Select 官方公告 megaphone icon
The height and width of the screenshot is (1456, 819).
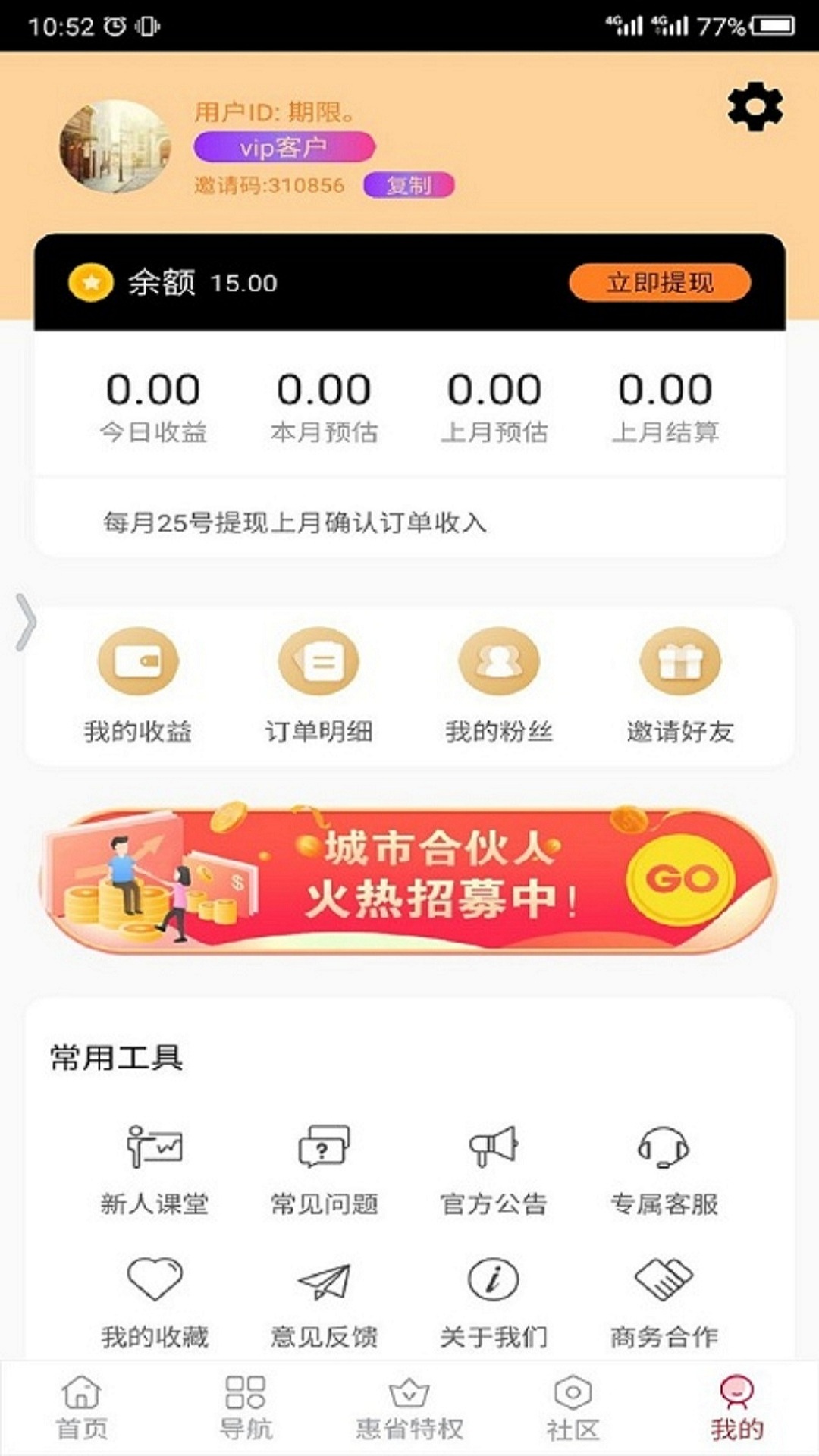click(x=493, y=1147)
